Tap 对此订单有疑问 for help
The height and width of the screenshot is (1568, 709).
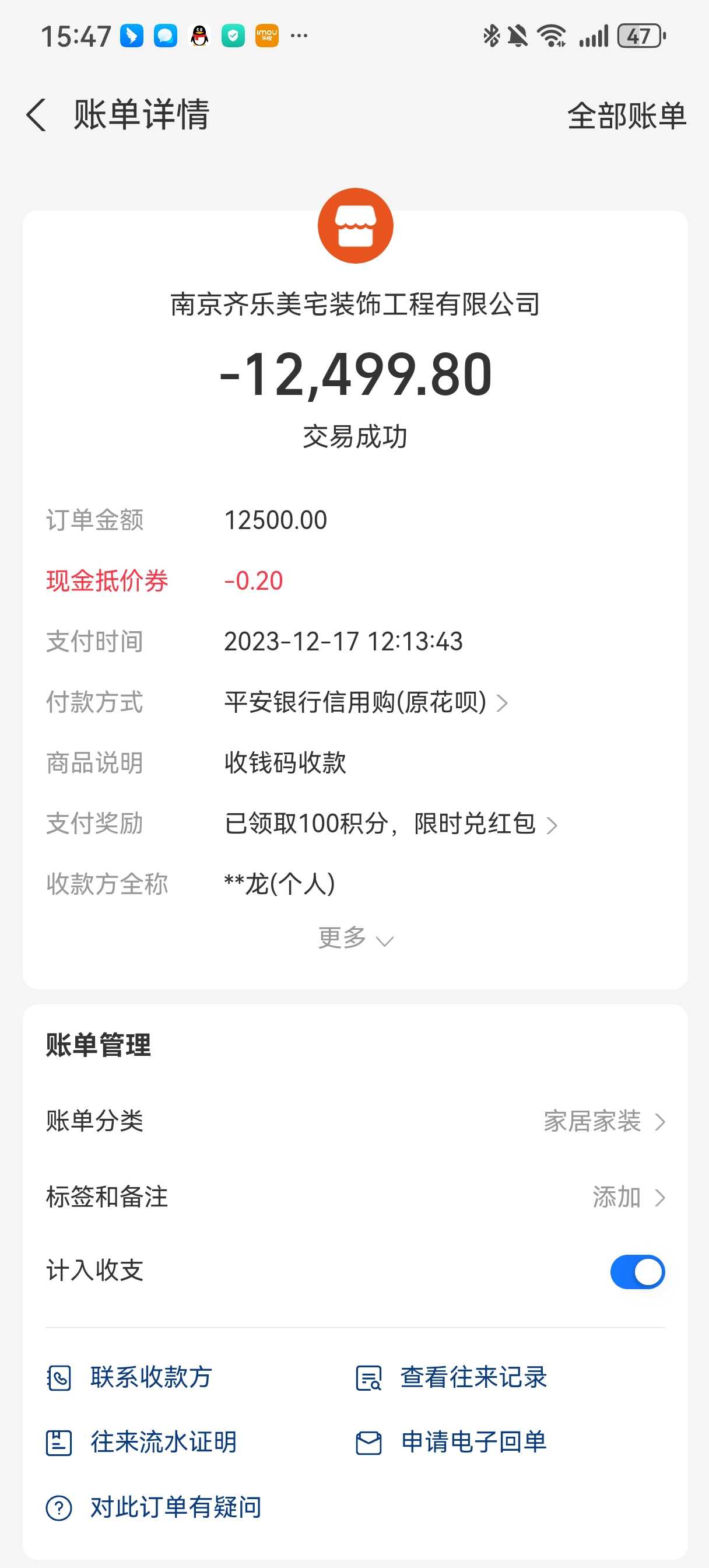153,1507
